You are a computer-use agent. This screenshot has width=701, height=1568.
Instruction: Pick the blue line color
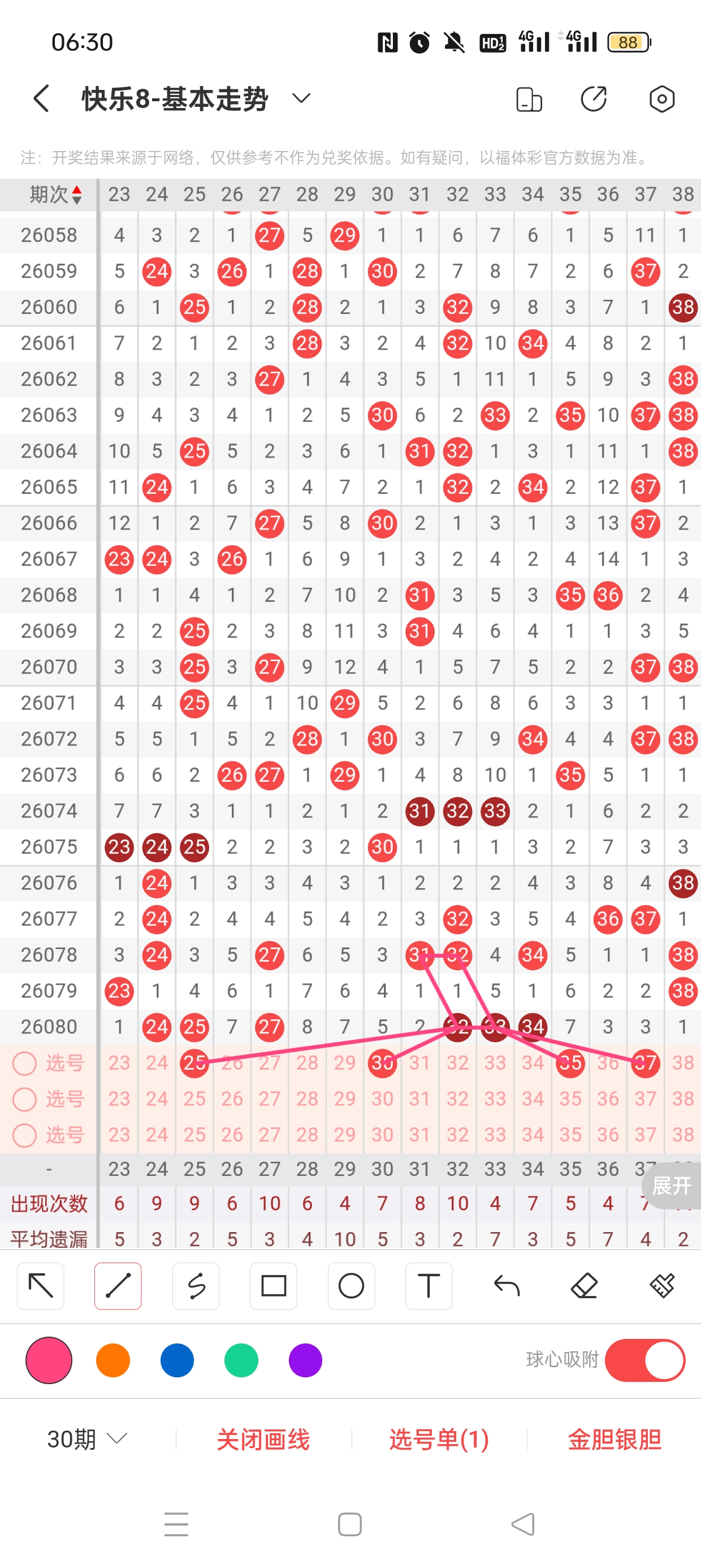coord(177,1360)
